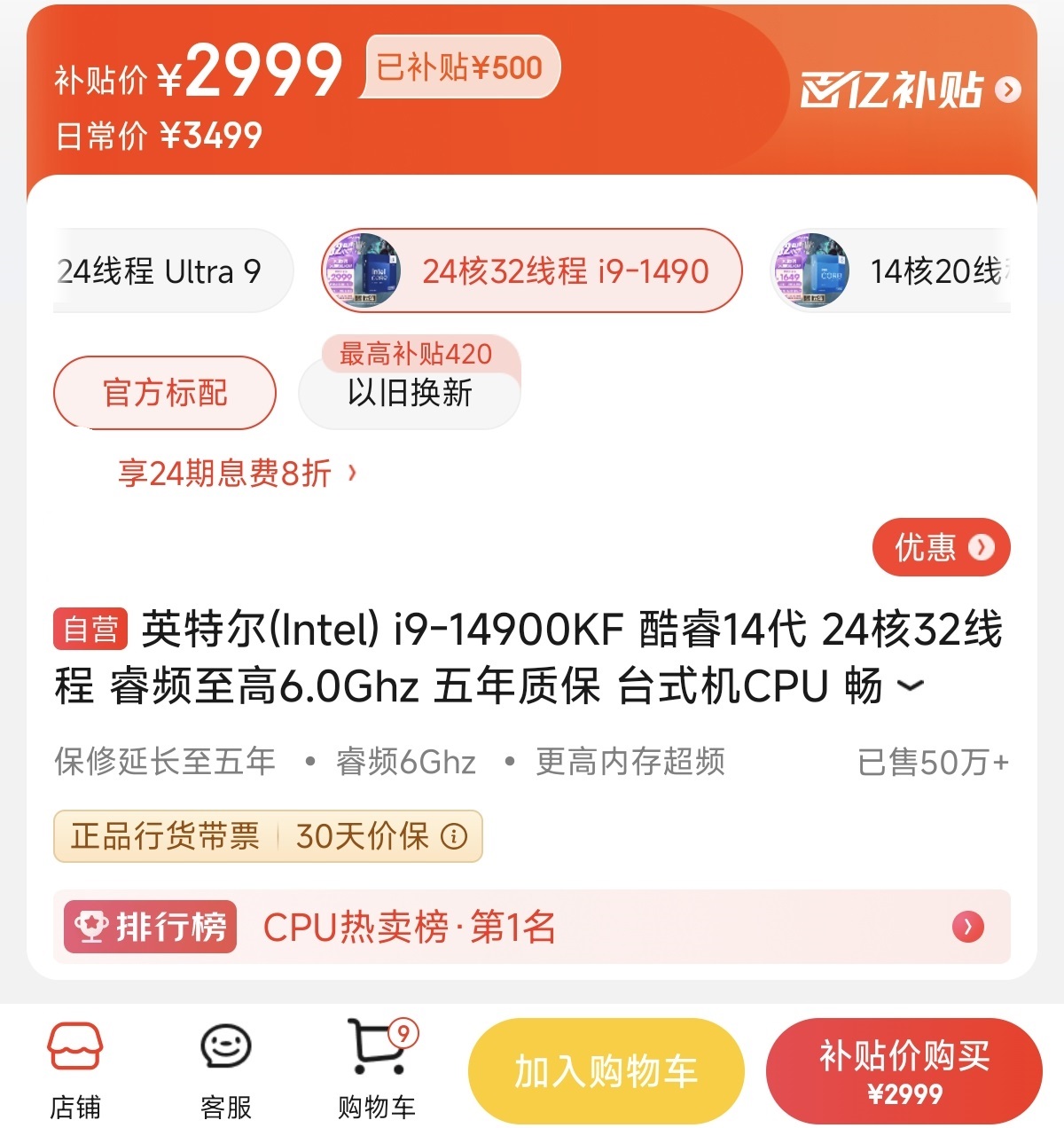This screenshot has height=1128, width=1064.
Task: Select the 24核32线程 i9-1490 variant
Action: click(x=565, y=270)
